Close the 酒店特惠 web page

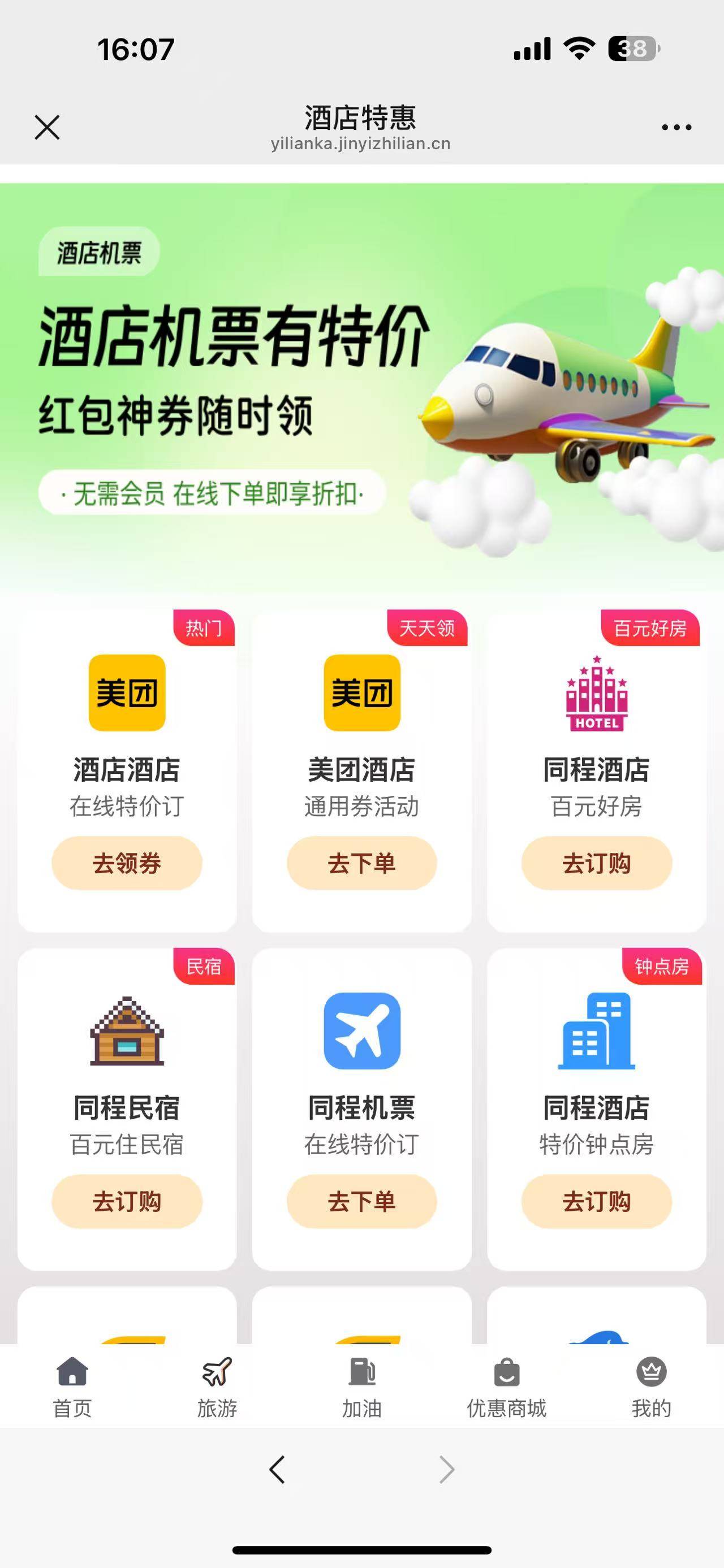[47, 127]
